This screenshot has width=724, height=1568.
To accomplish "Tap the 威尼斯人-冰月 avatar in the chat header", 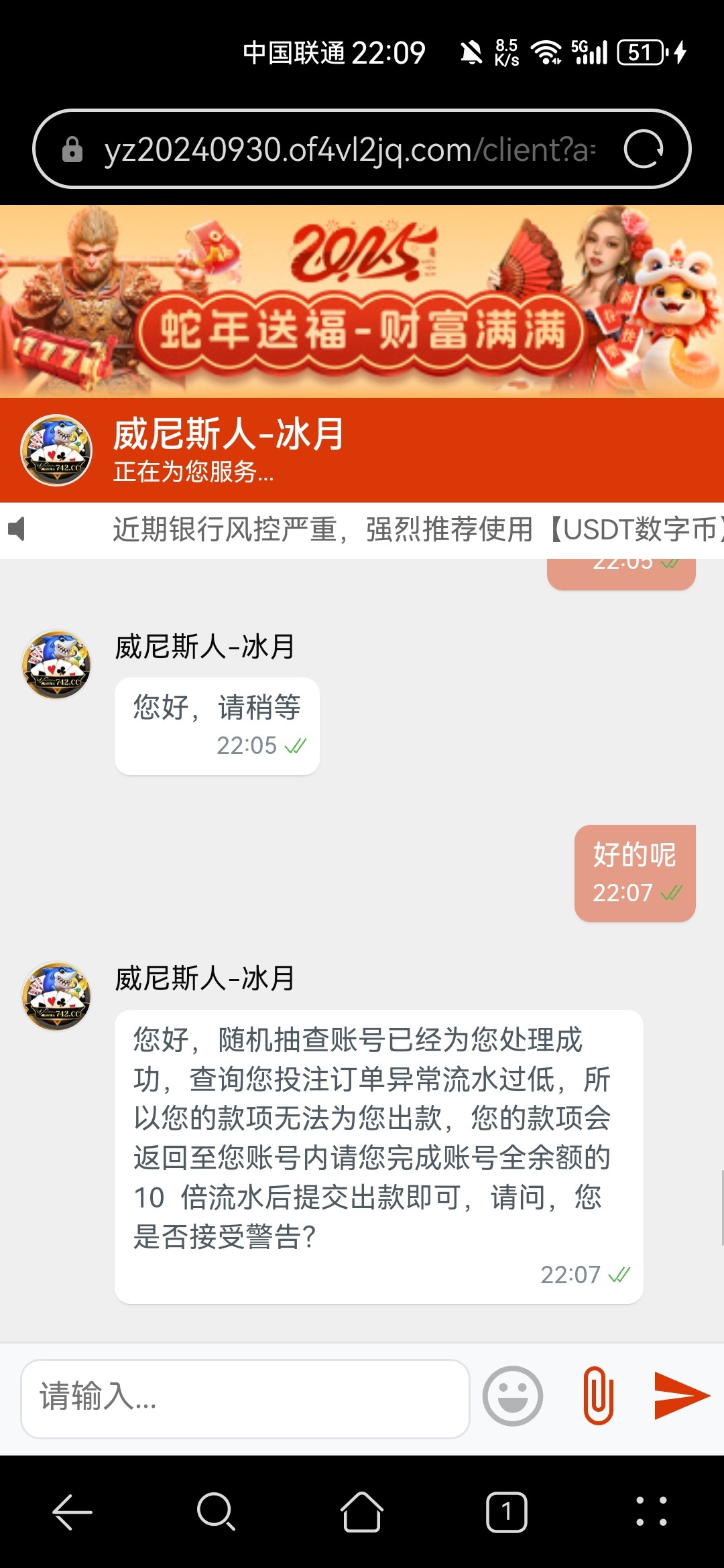I will (x=56, y=450).
